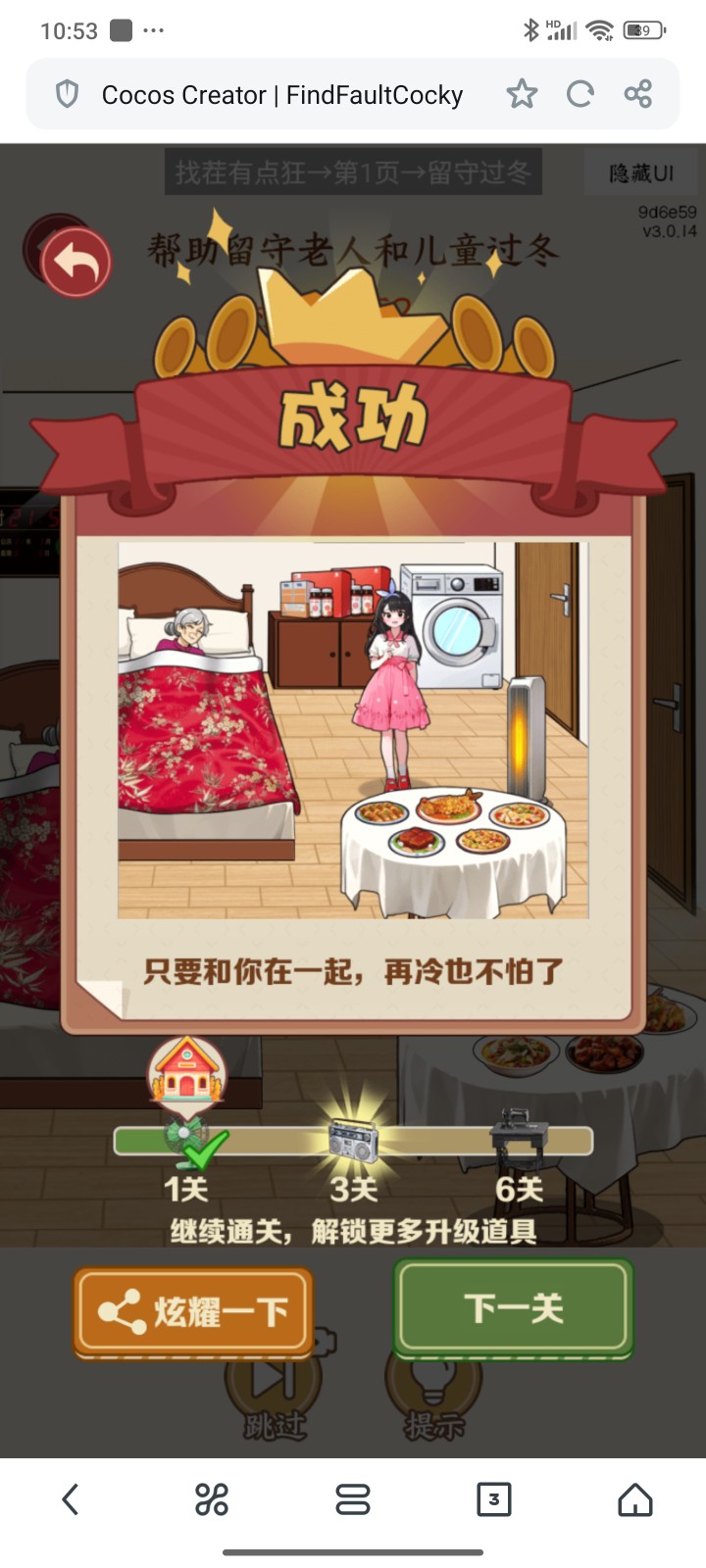Tap the 下一关 next level button

click(513, 1308)
